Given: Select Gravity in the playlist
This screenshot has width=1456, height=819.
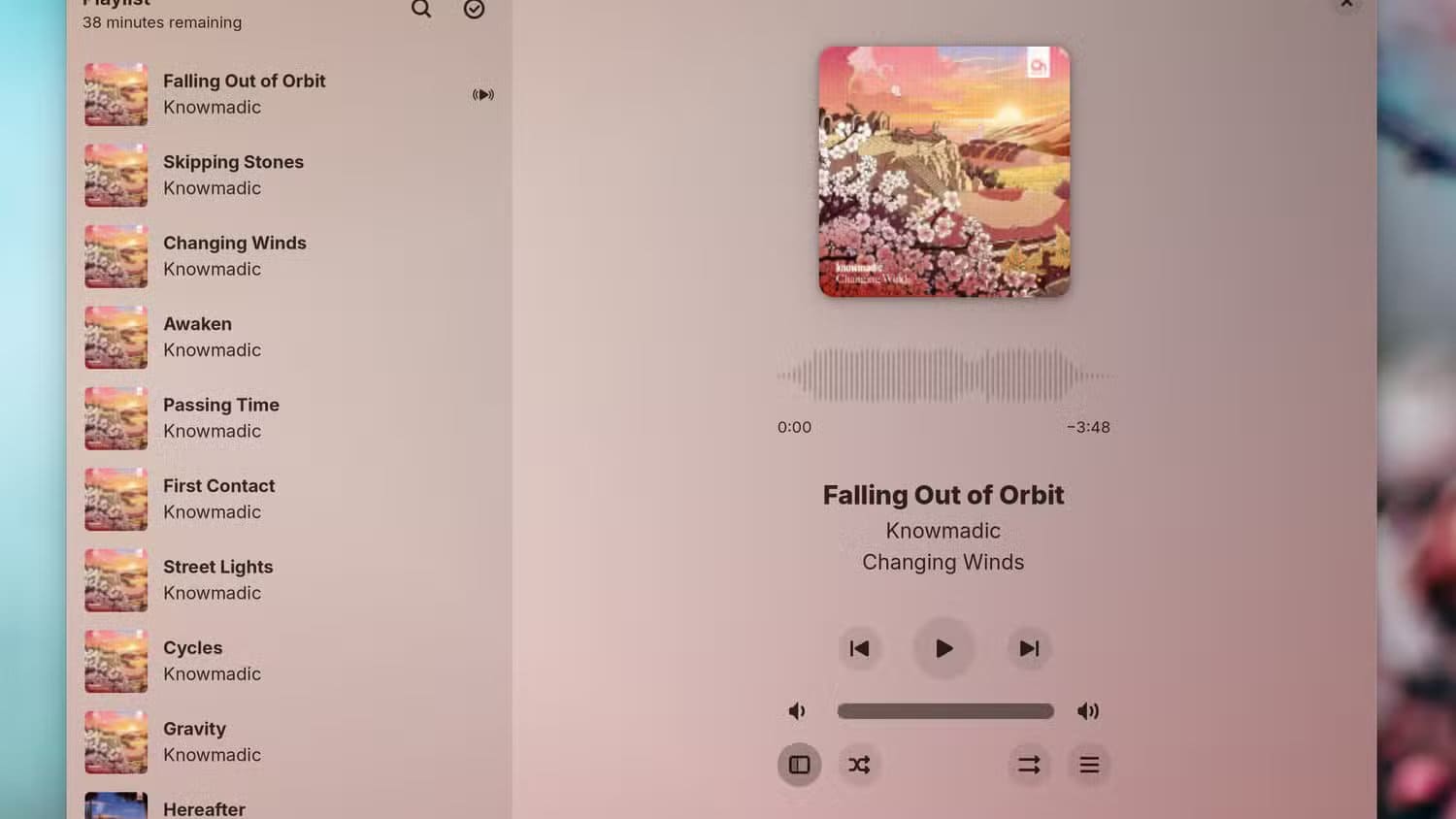Looking at the screenshot, I should click(x=194, y=741).
